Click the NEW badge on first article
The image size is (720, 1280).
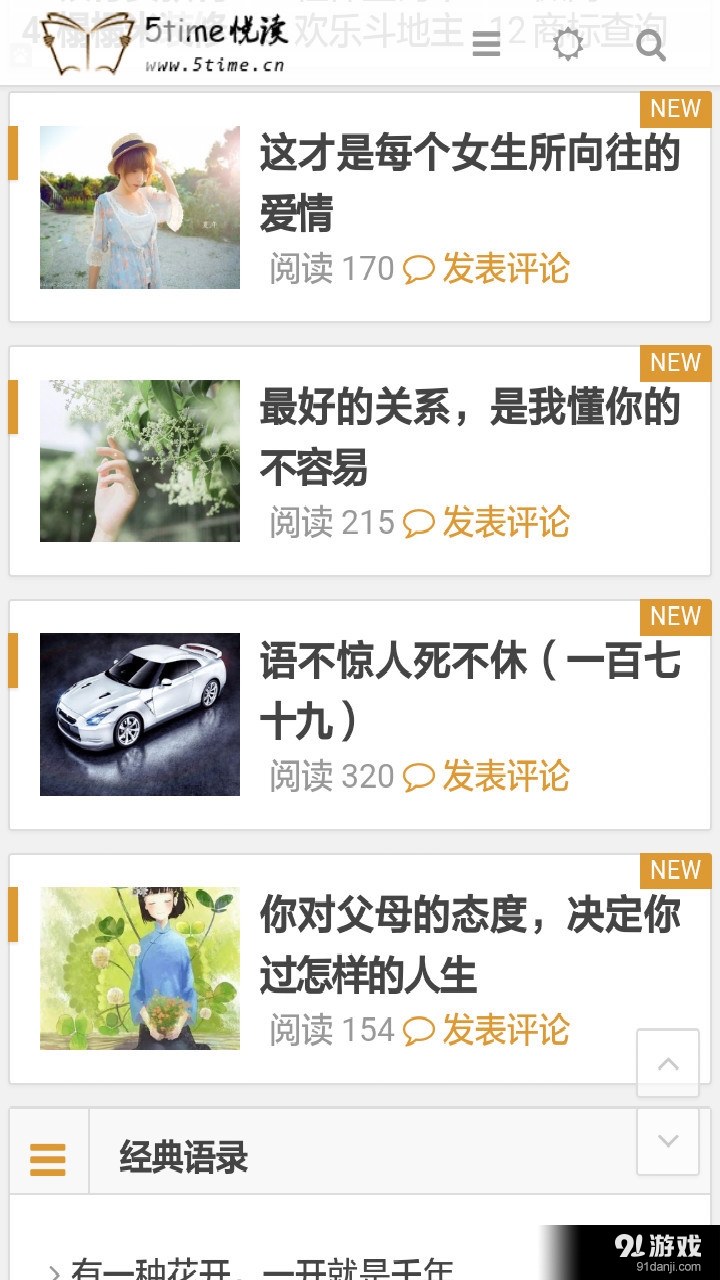pyautogui.click(x=675, y=109)
